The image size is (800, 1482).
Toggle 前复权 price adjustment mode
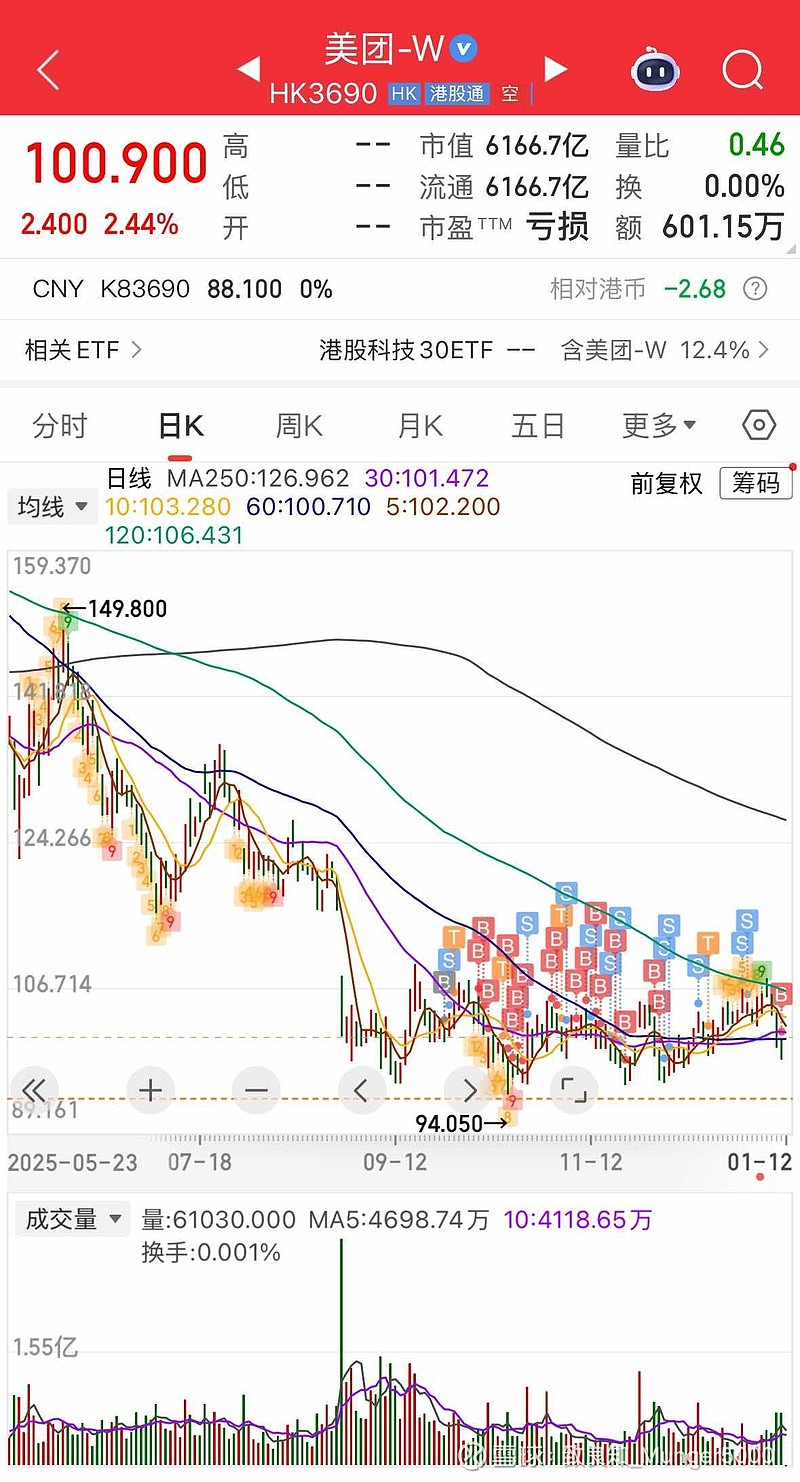point(666,482)
